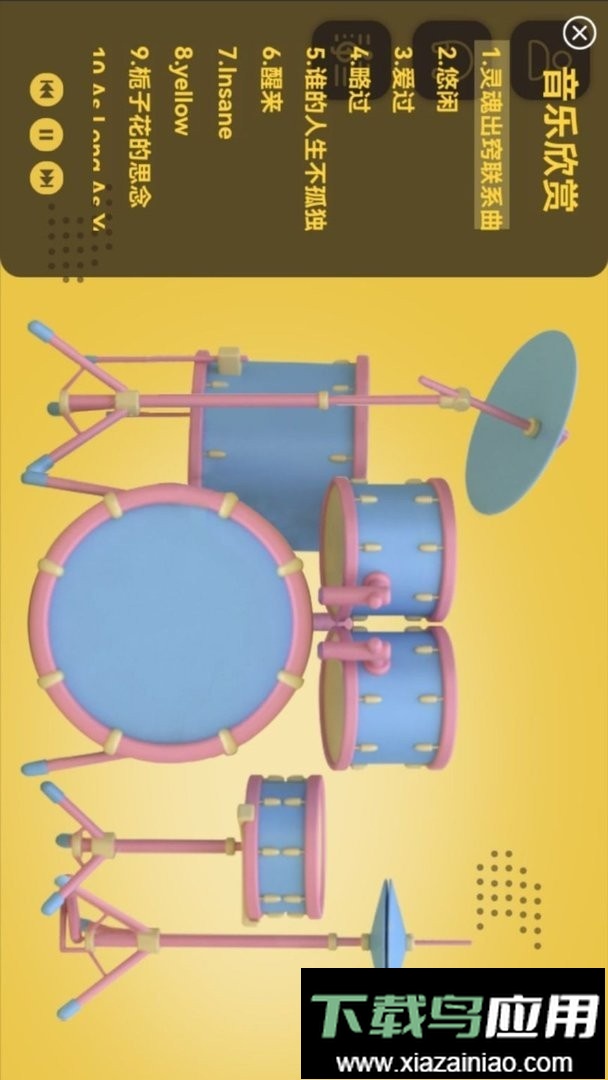Pause the current song
Screen dimensions: 608x1080
[47, 134]
